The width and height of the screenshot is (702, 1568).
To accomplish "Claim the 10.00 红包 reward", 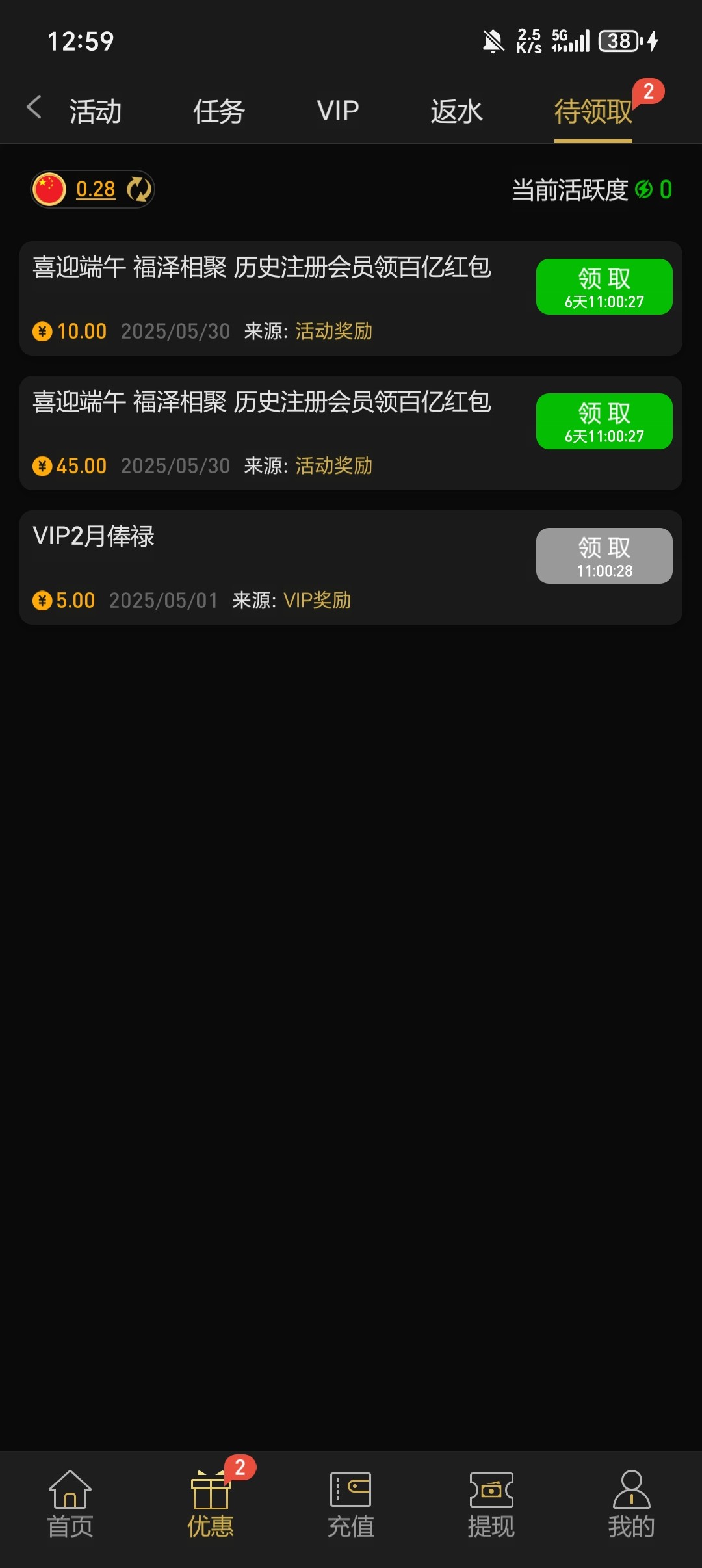I will pos(604,287).
